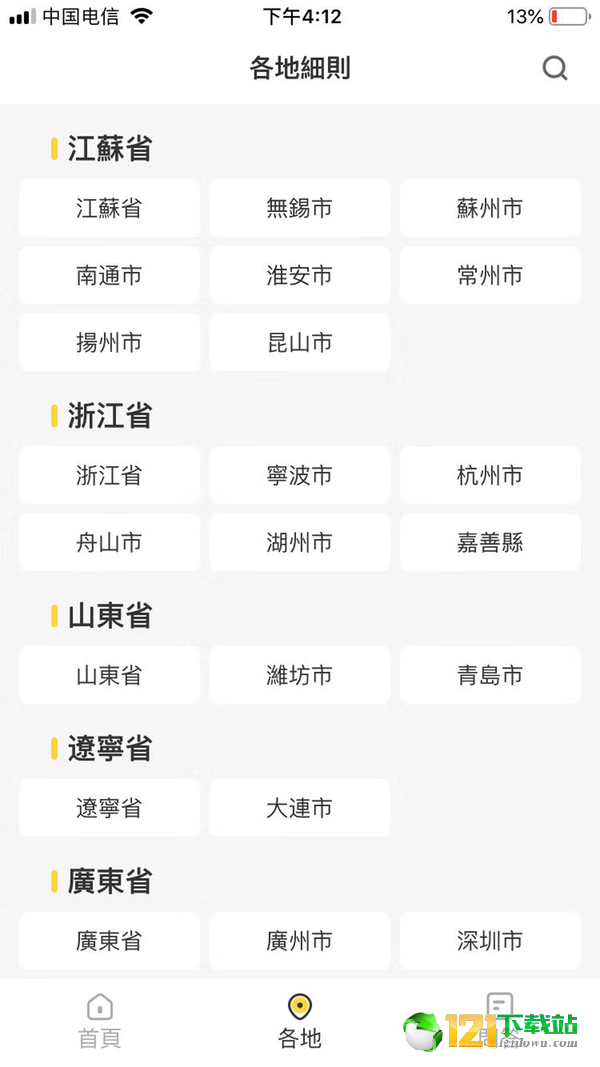
Task: Select the 廣州市 button
Action: [299, 940]
